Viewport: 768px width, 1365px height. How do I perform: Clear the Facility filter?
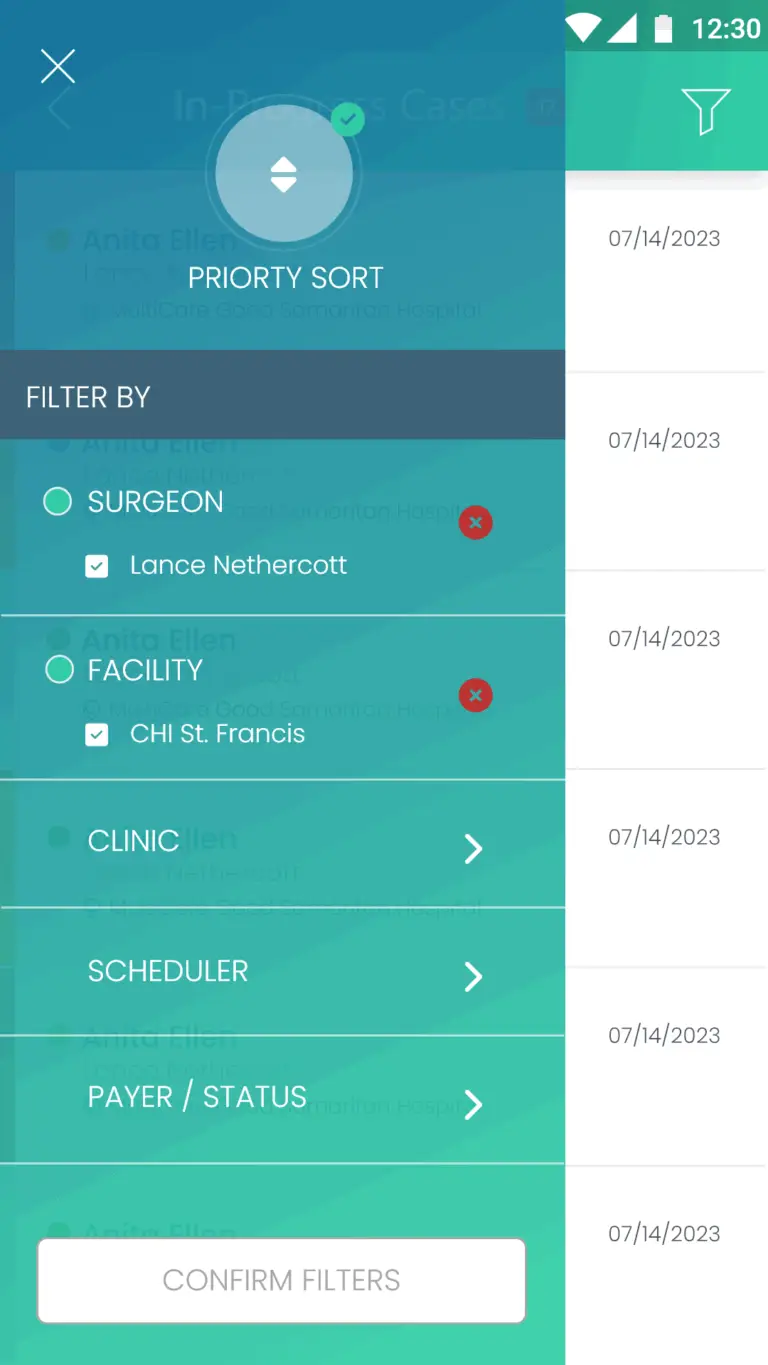(x=475, y=695)
